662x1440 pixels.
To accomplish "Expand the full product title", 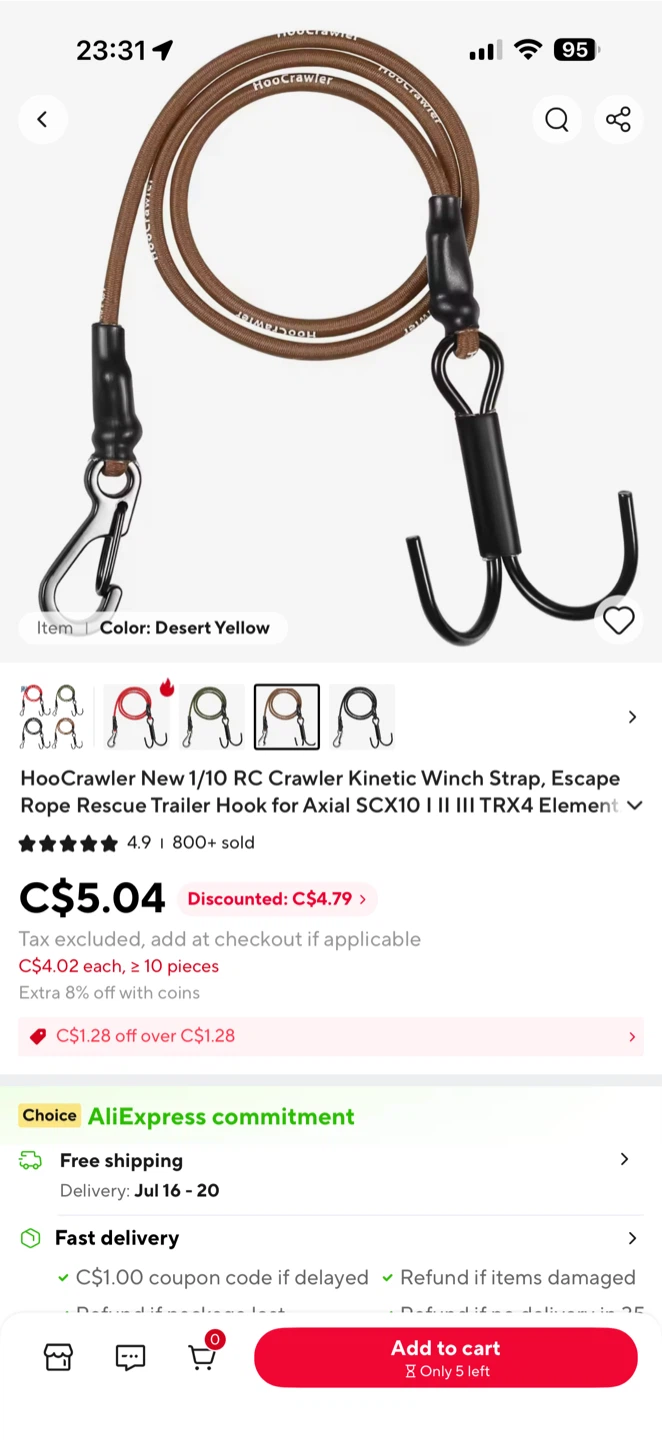I will pyautogui.click(x=634, y=806).
